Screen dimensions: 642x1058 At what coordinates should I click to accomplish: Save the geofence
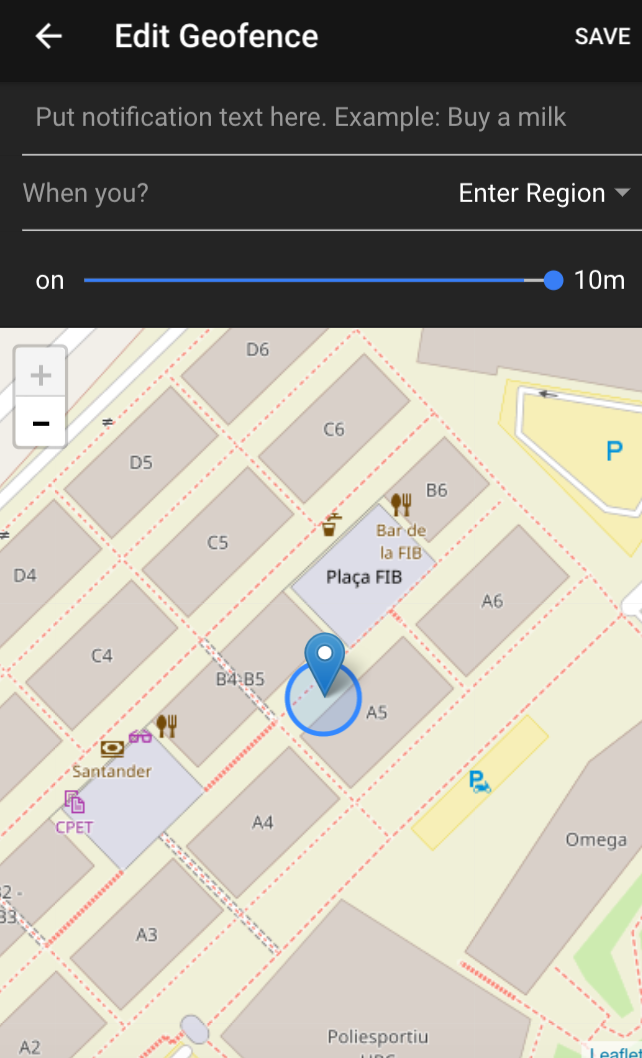tap(602, 37)
